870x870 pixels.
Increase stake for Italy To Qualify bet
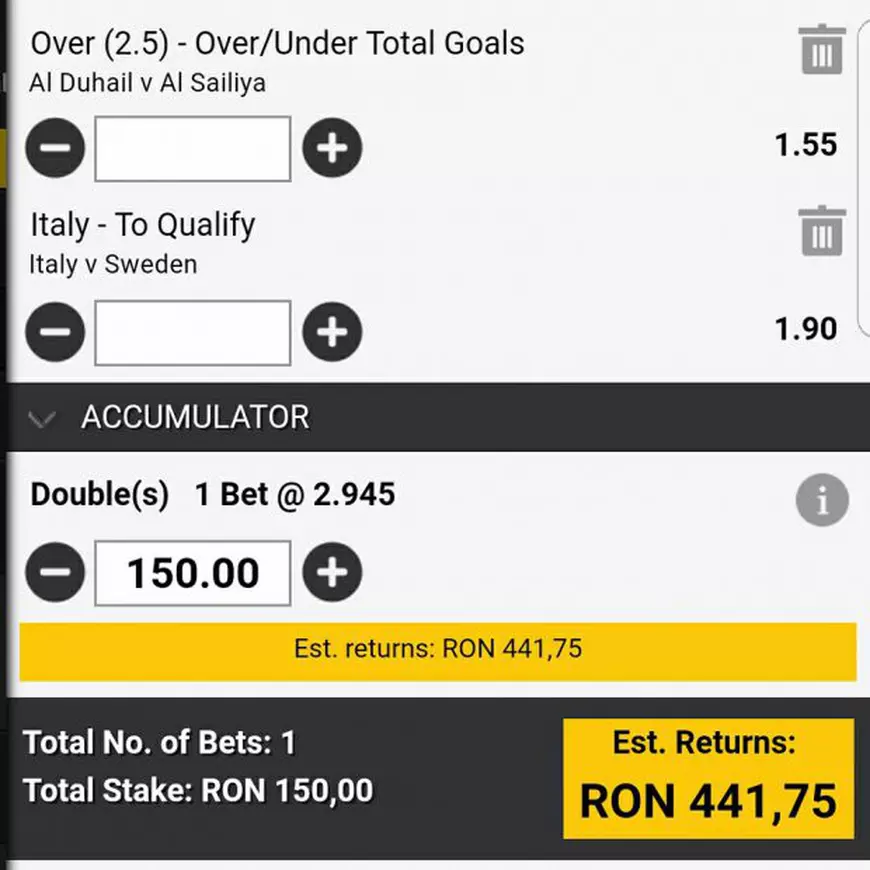[x=332, y=332]
